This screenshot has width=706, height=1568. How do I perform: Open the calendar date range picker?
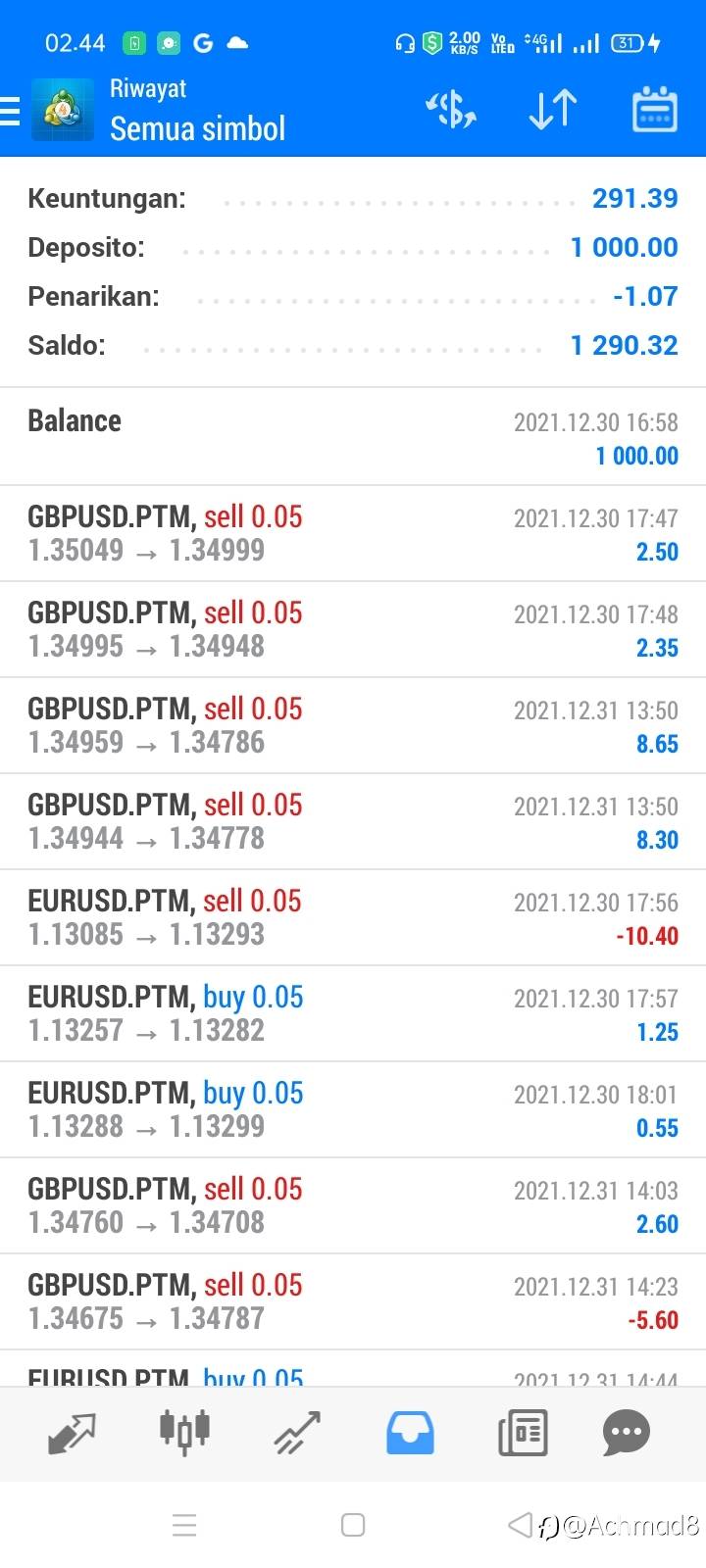(654, 110)
